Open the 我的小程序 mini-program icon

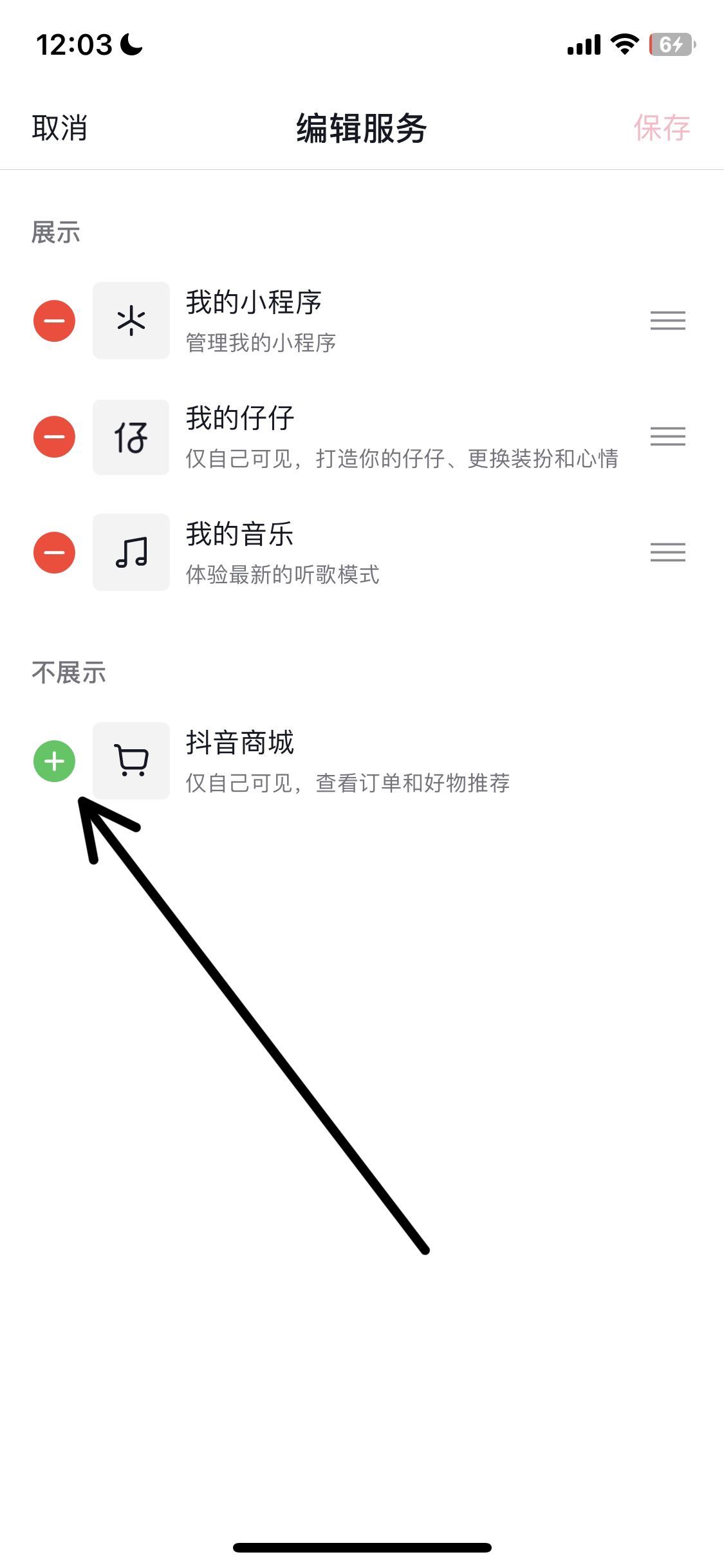click(x=131, y=321)
